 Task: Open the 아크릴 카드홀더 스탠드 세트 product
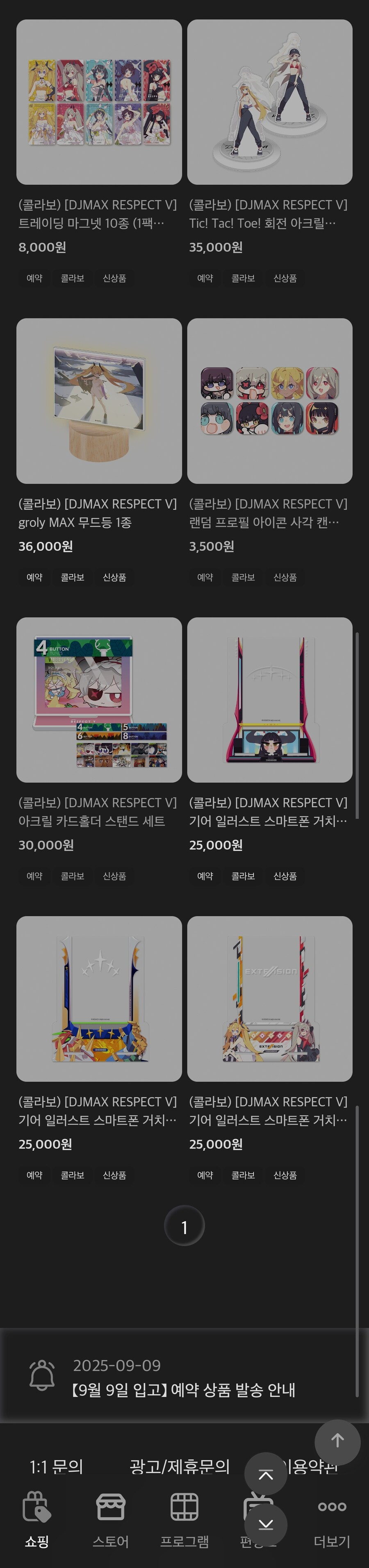(99, 700)
